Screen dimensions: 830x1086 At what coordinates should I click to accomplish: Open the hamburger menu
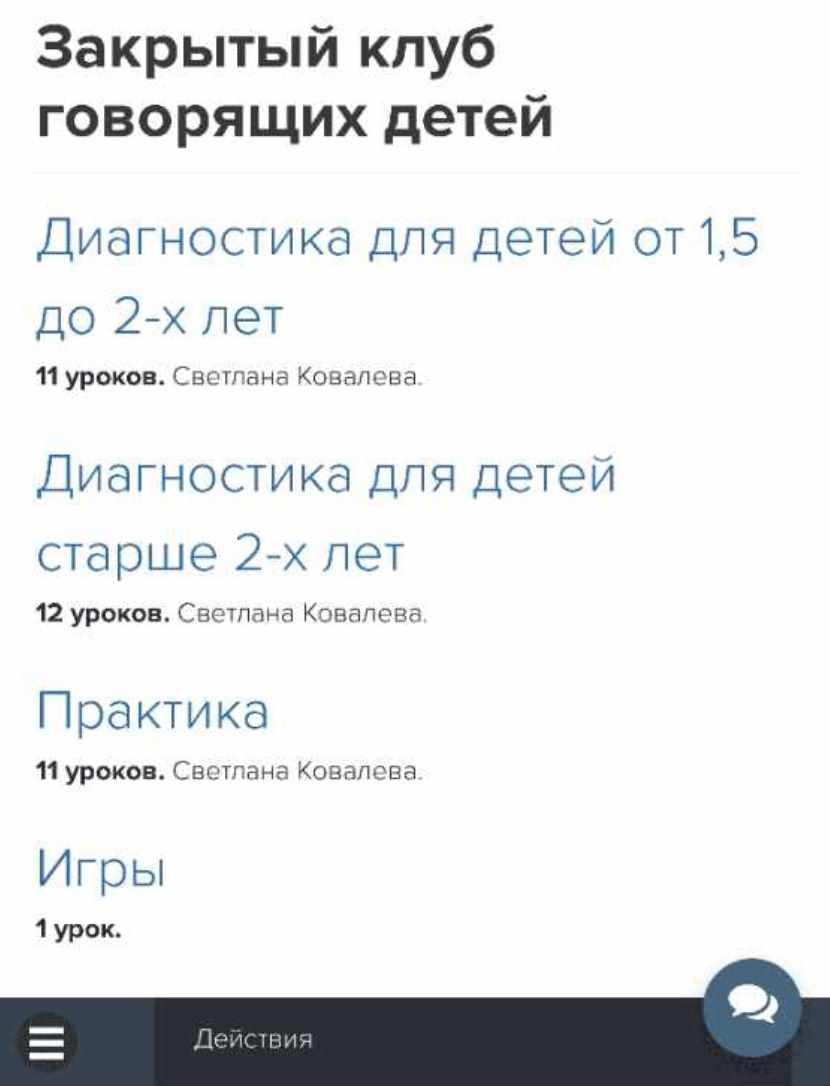coord(47,1043)
